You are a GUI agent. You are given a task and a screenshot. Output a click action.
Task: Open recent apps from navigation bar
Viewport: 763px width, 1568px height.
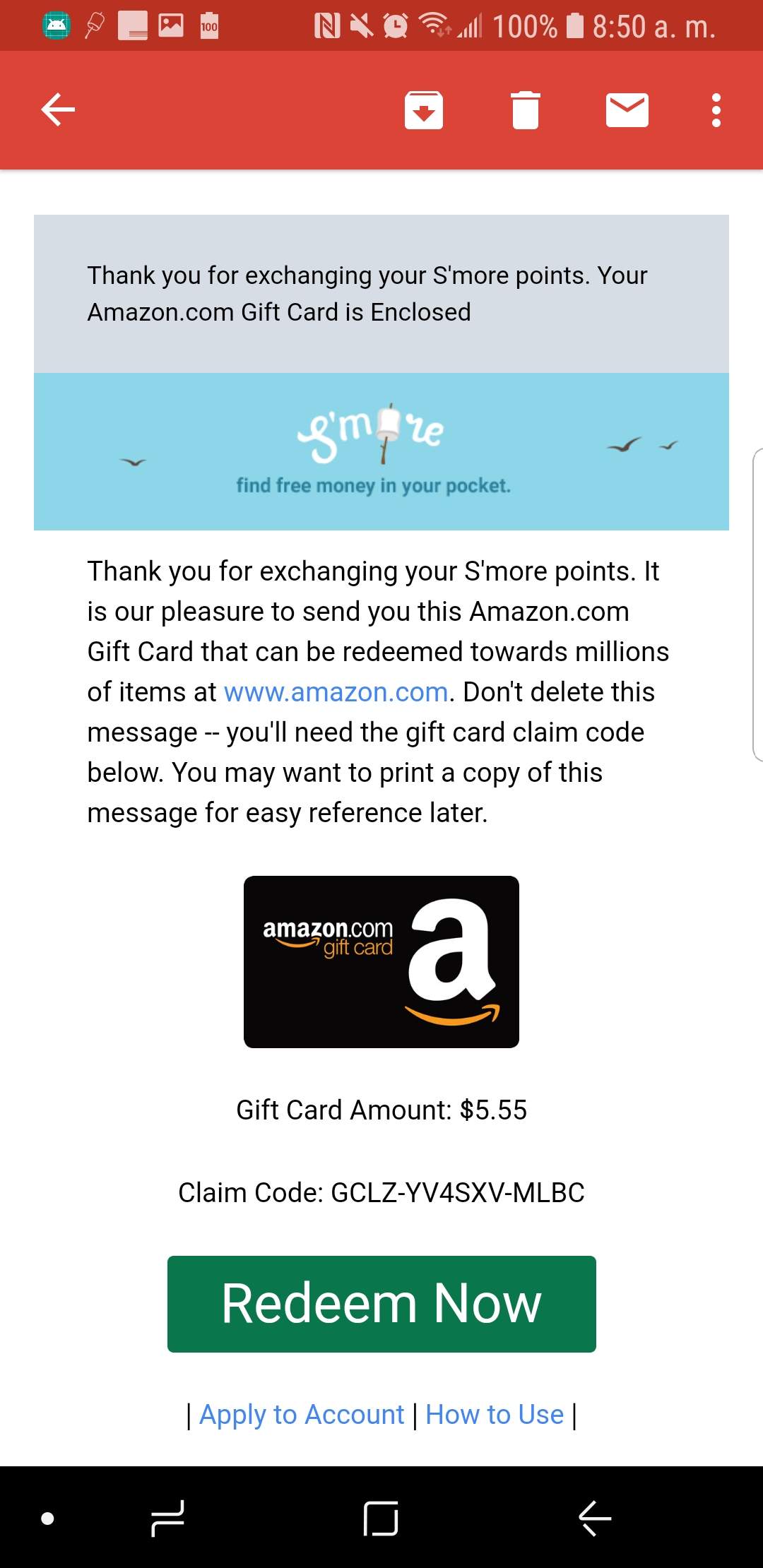[168, 1518]
